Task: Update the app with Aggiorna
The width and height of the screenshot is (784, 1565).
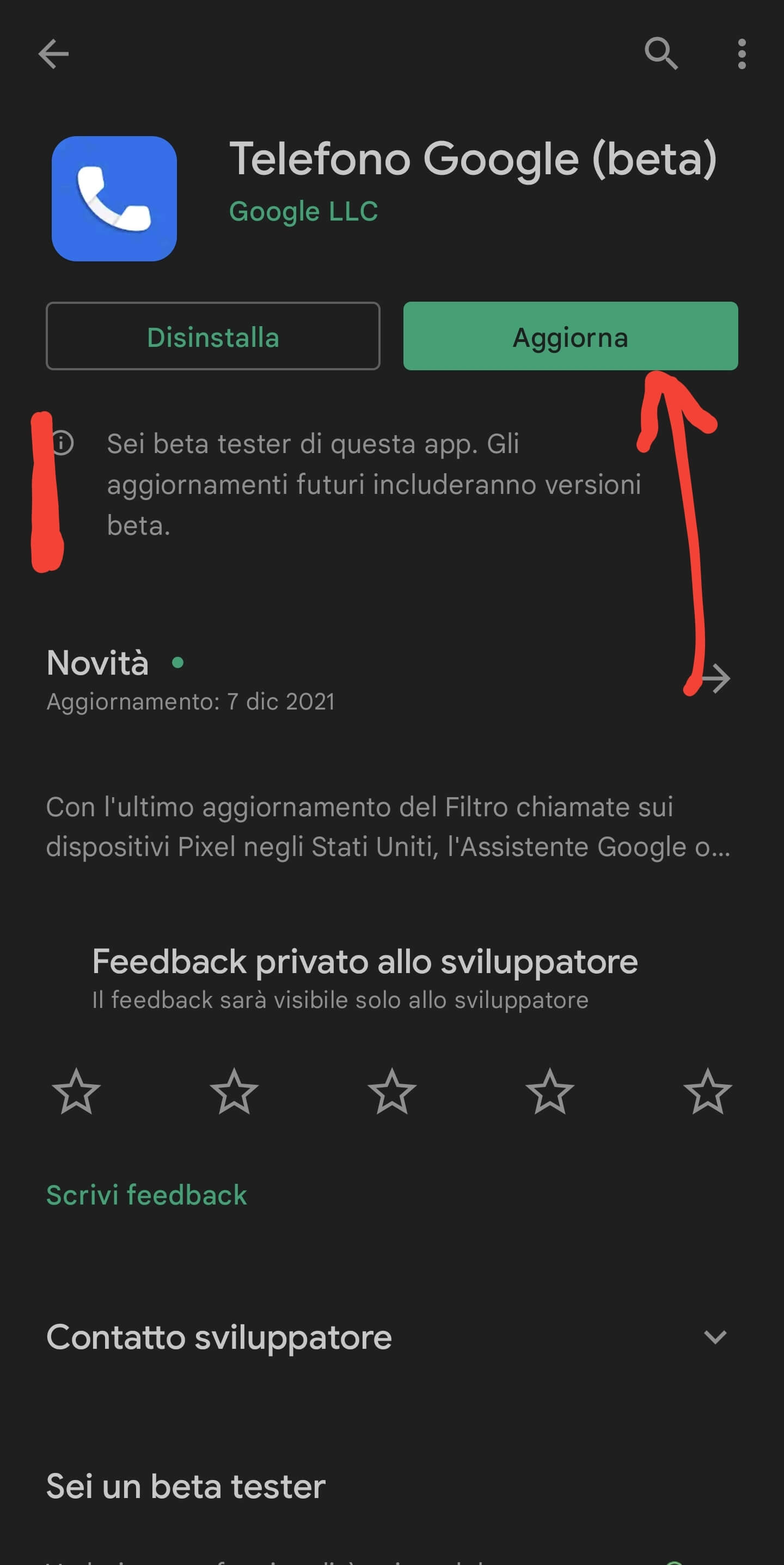Action: (x=570, y=337)
